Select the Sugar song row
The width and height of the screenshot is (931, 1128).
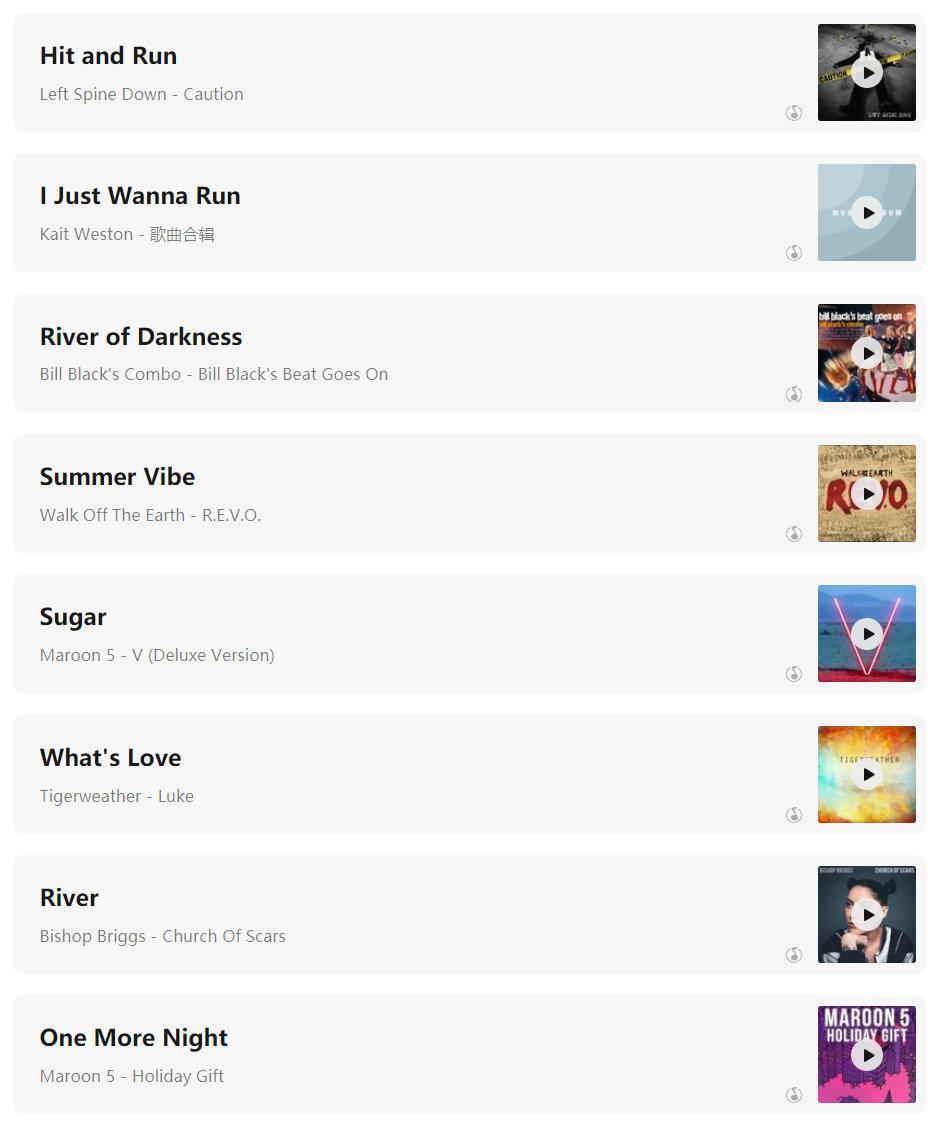pos(400,634)
